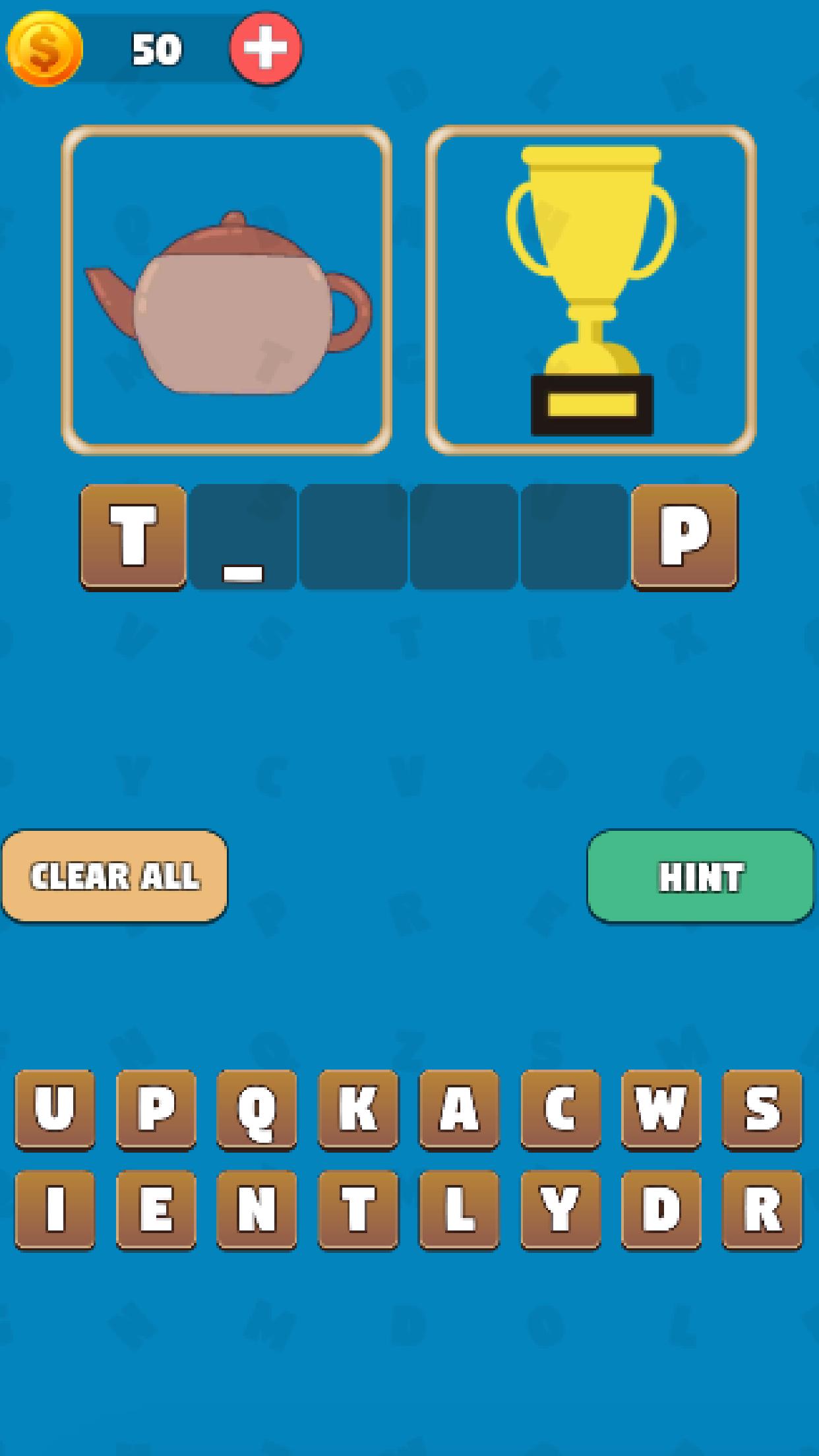The image size is (819, 1456).
Task: Tap the letter I tile
Action: click(55, 1209)
